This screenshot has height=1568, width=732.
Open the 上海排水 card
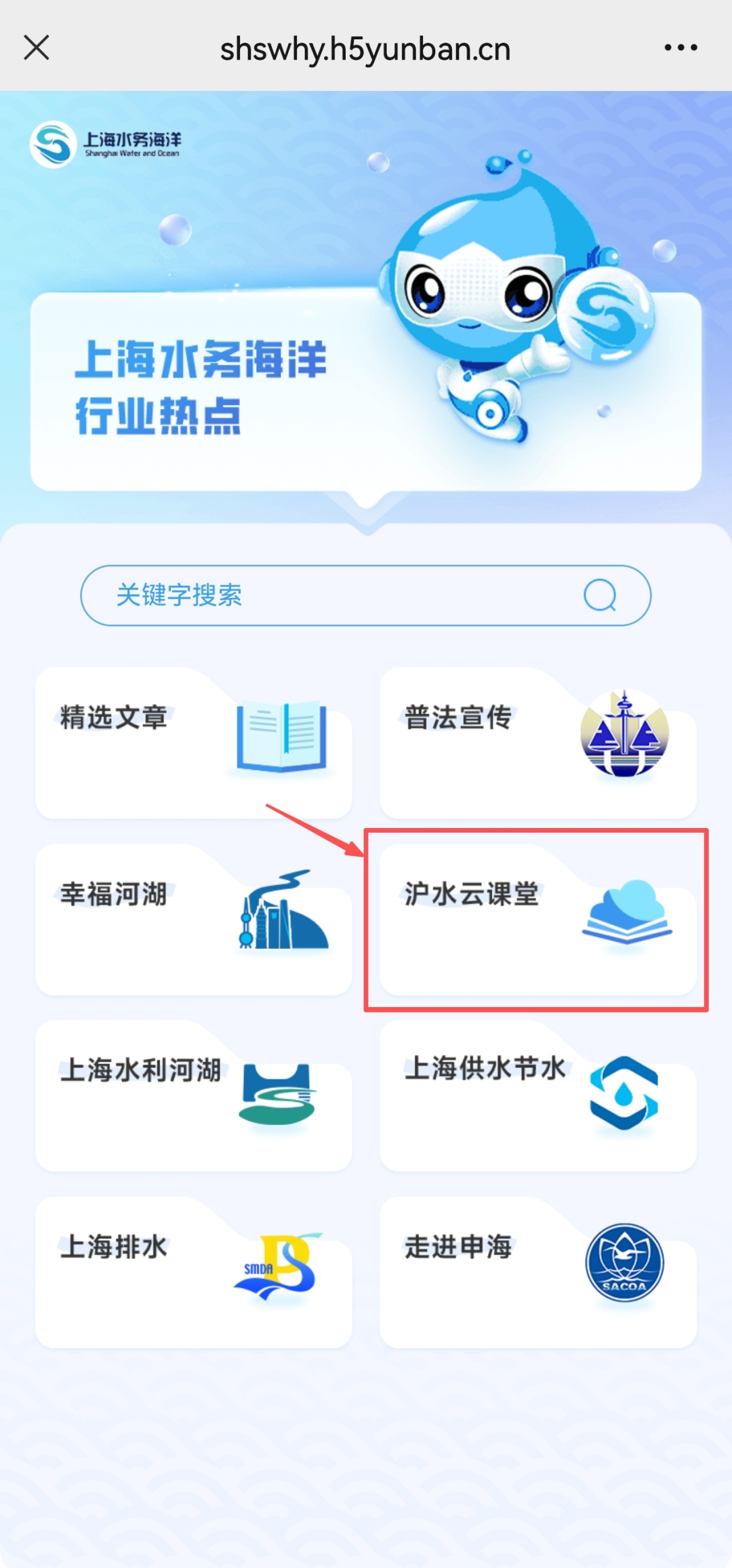[x=193, y=1272]
